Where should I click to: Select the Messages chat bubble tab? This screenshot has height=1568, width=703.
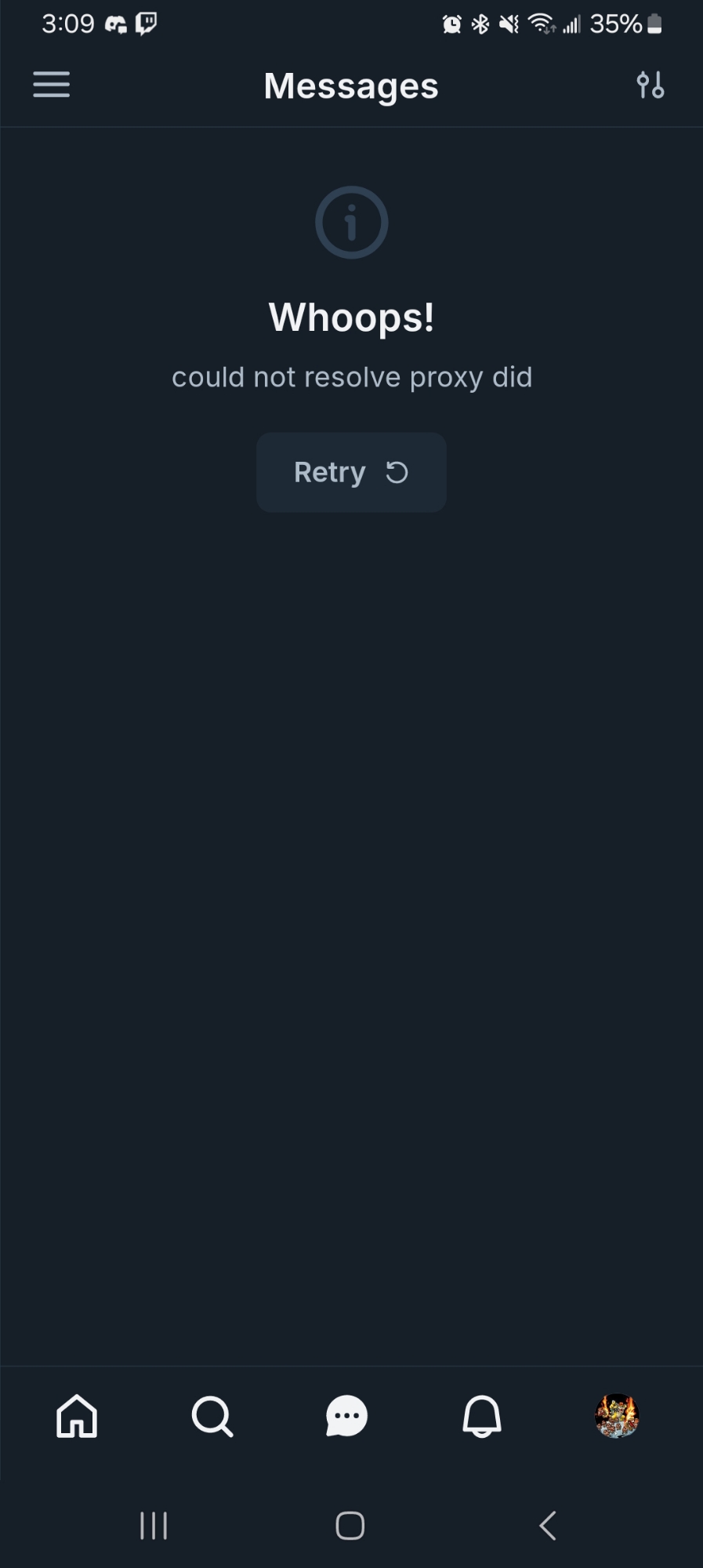[x=346, y=1416]
